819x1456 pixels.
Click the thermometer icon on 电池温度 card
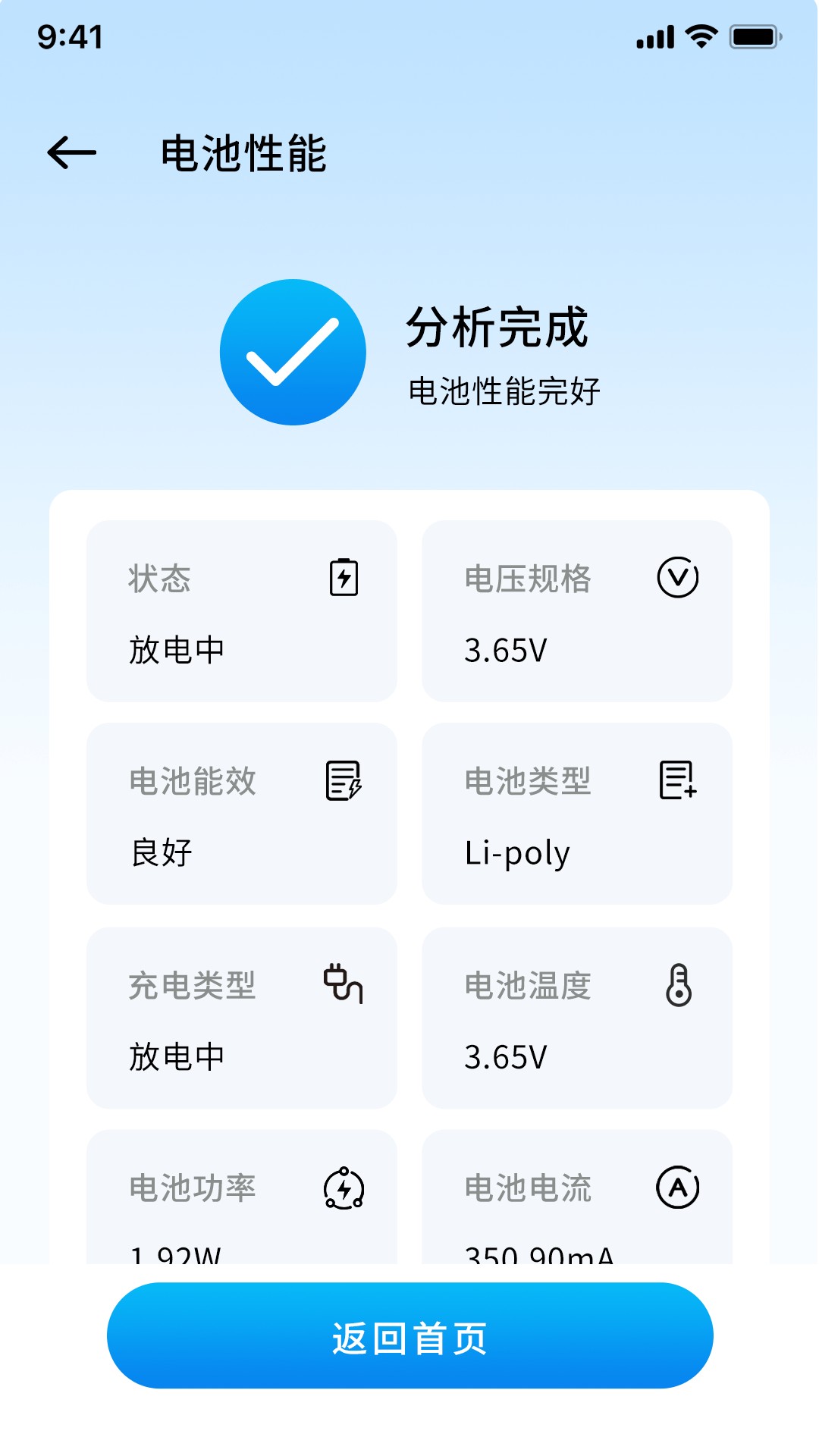(x=679, y=984)
